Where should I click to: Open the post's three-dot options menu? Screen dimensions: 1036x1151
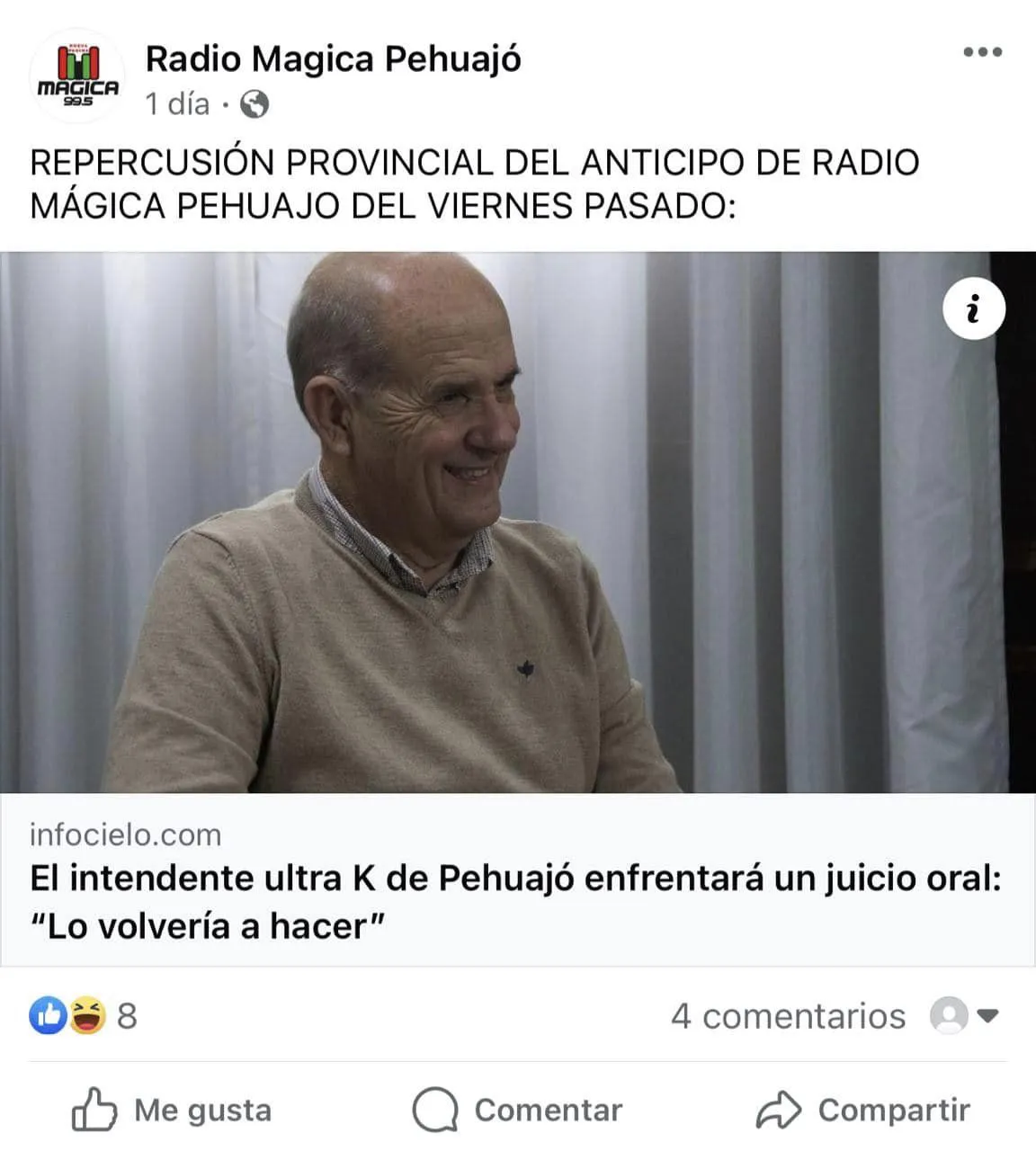coord(982,52)
